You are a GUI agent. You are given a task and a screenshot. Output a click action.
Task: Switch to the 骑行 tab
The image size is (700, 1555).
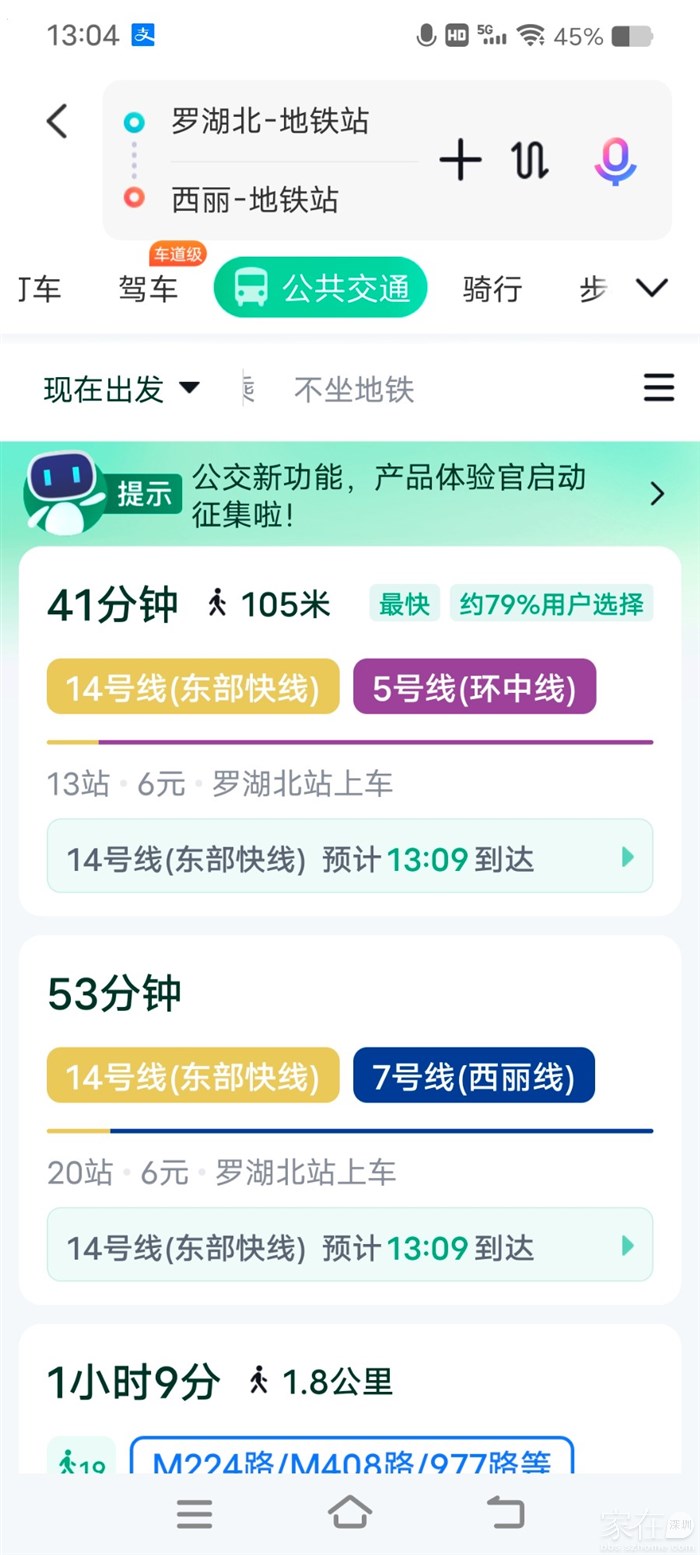492,289
